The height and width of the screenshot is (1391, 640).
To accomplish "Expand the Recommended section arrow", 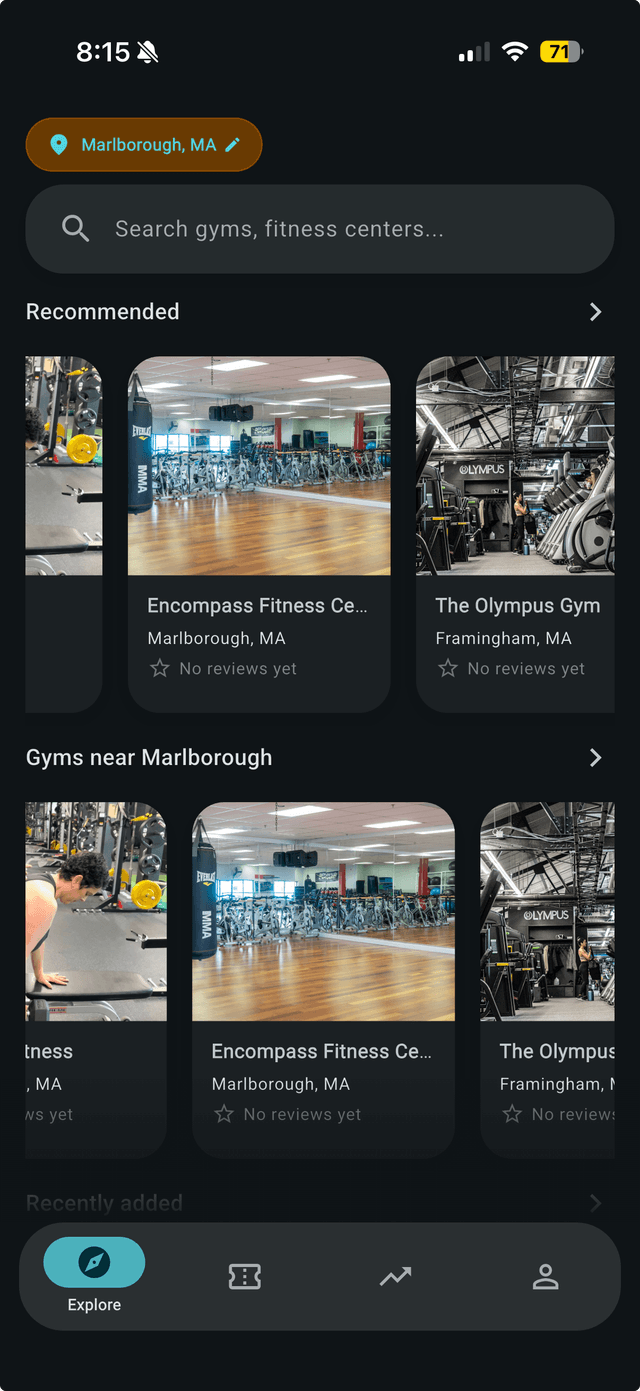I will click(595, 312).
